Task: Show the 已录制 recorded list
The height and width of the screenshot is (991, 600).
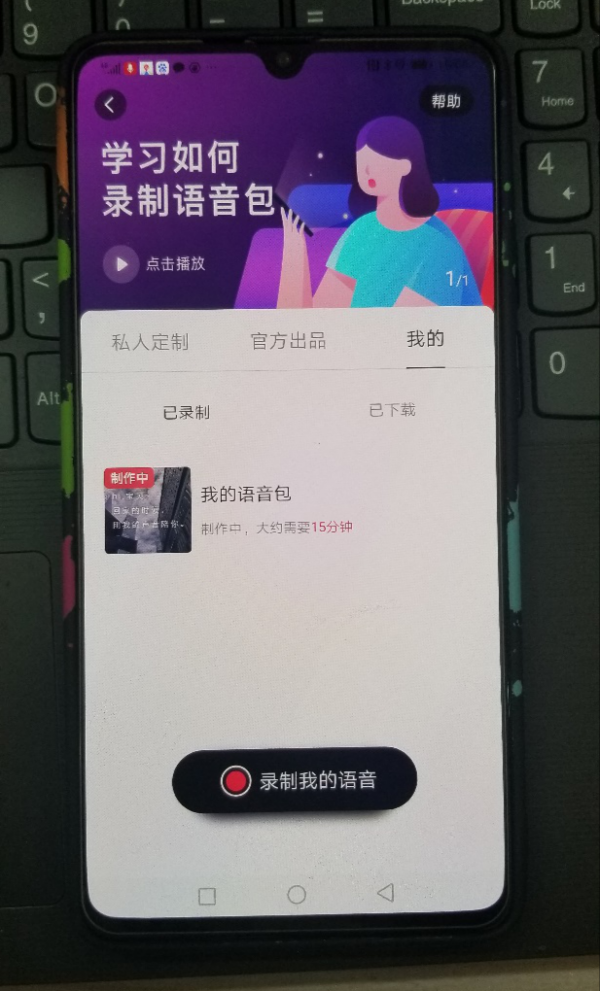Action: [186, 412]
